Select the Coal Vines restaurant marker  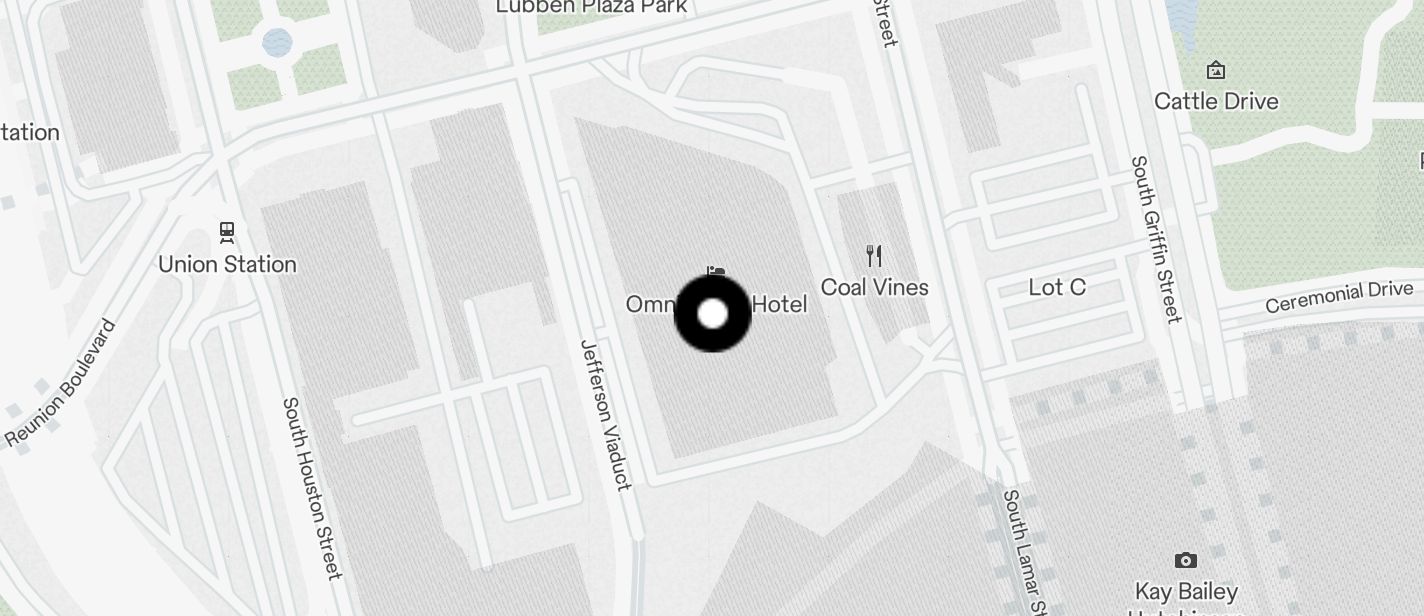tap(874, 256)
